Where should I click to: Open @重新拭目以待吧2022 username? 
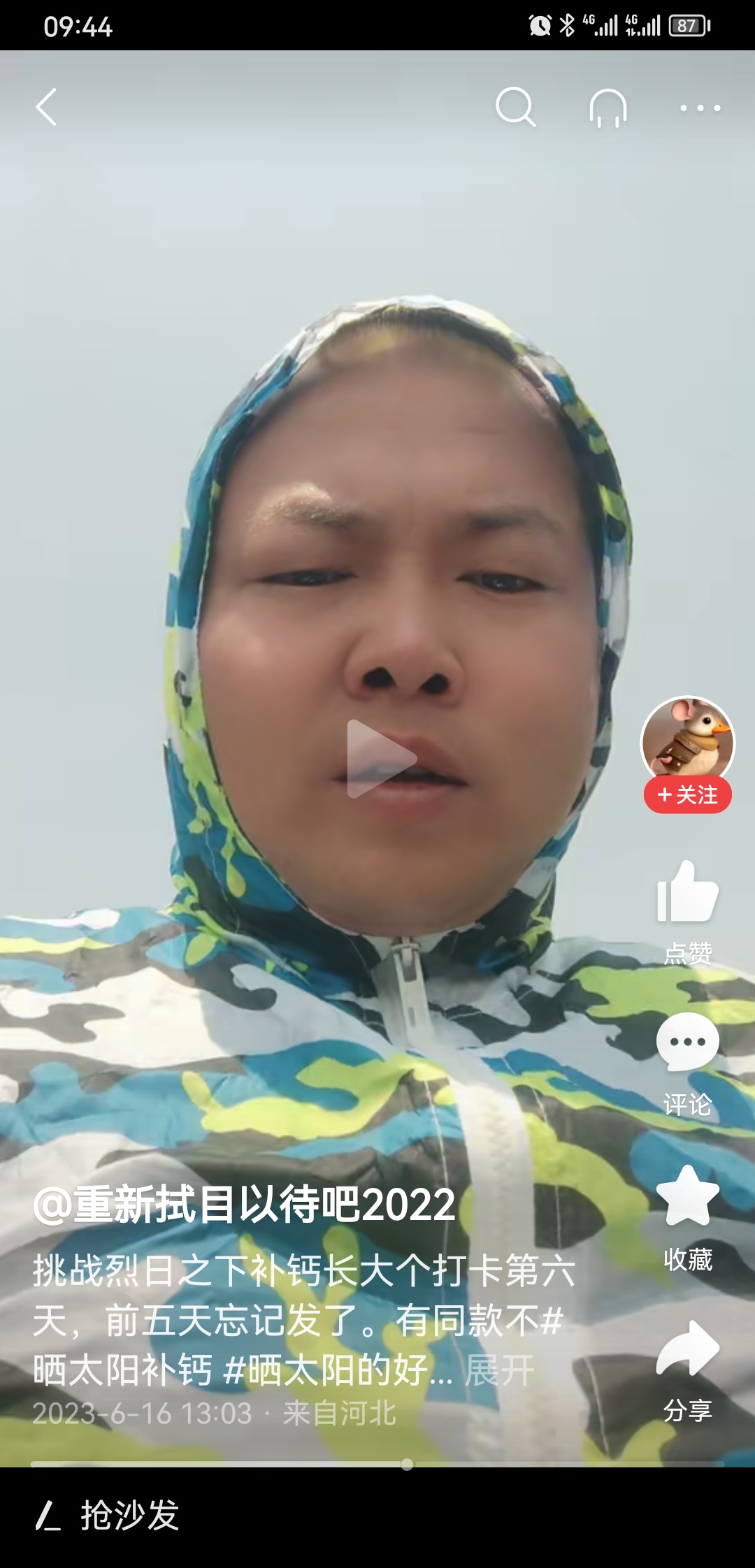(244, 1205)
